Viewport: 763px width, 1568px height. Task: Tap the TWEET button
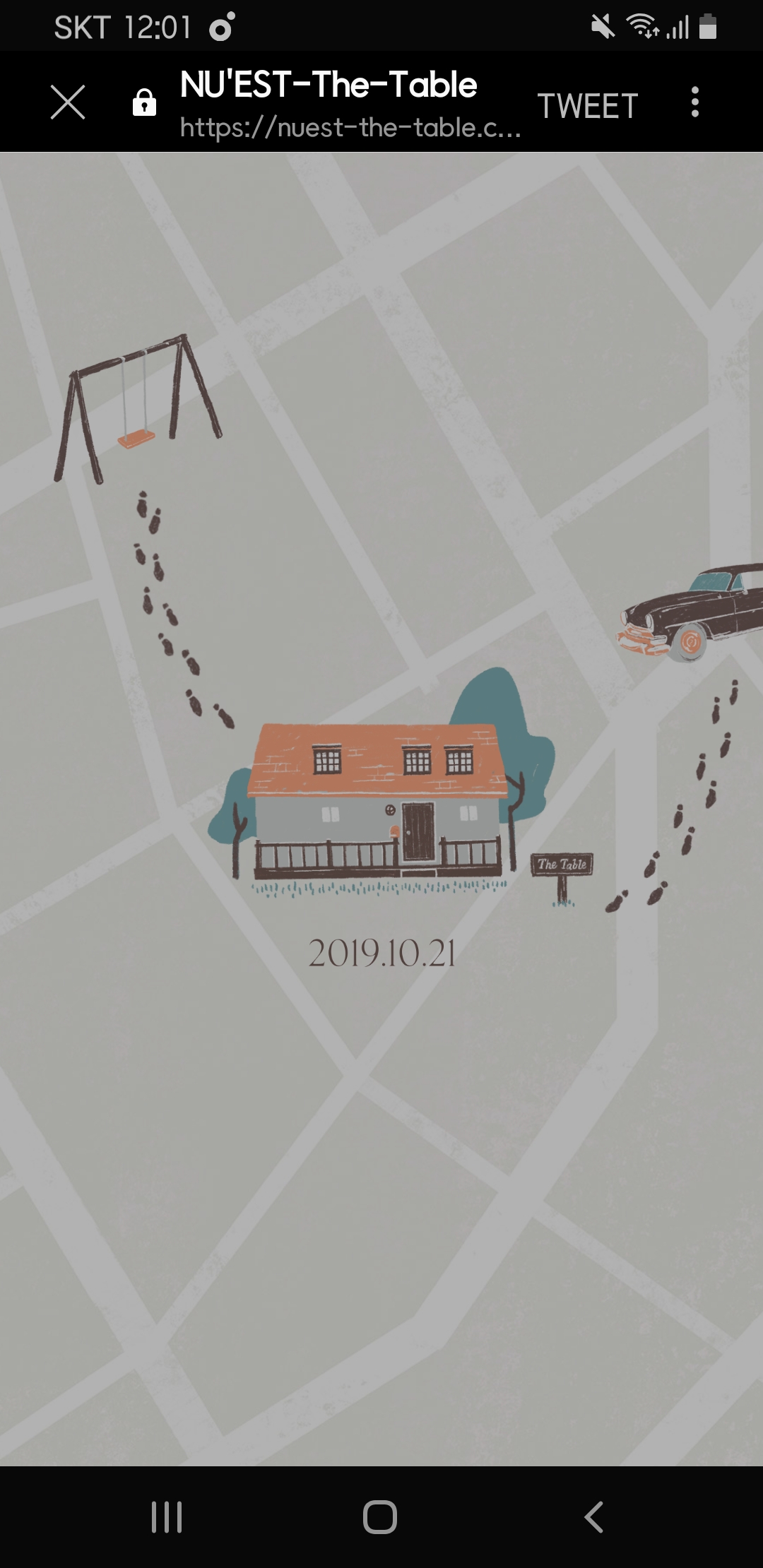click(588, 106)
